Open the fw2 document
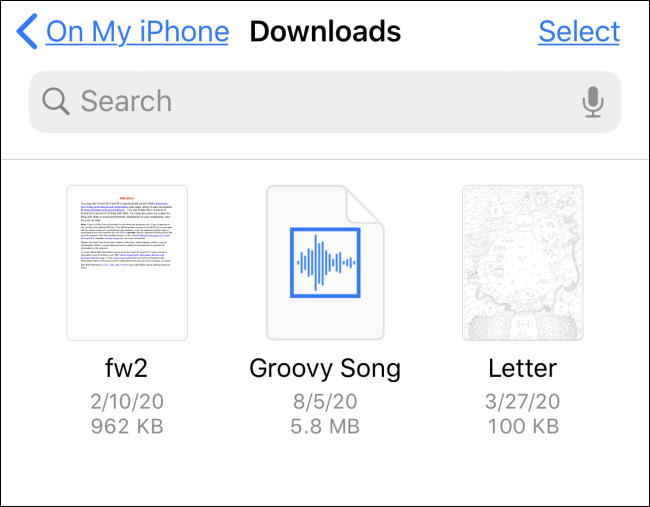Image resolution: width=650 pixels, height=507 pixels. [126, 263]
